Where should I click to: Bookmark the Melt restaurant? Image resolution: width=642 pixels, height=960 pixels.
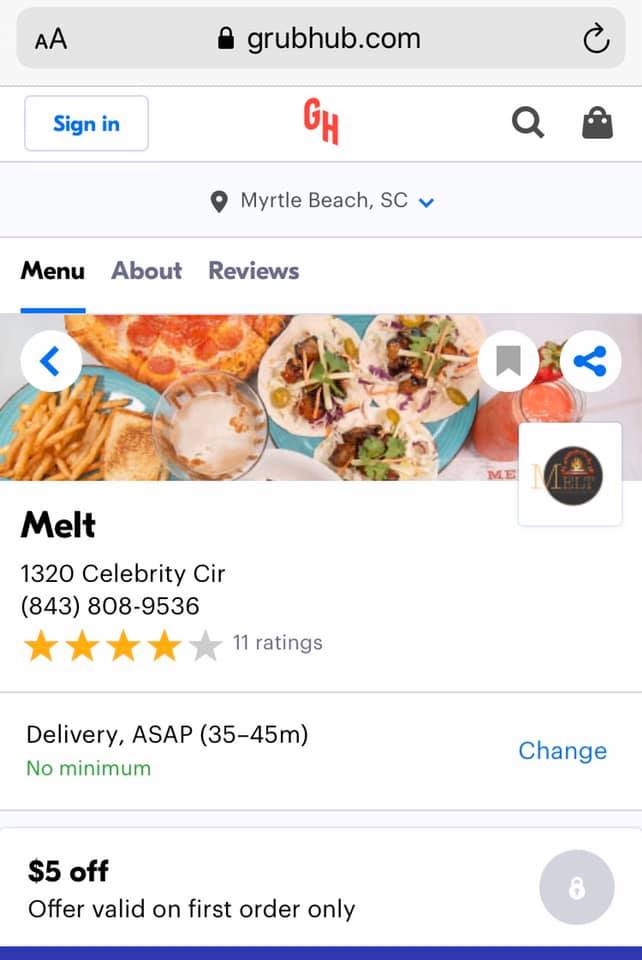(x=508, y=361)
